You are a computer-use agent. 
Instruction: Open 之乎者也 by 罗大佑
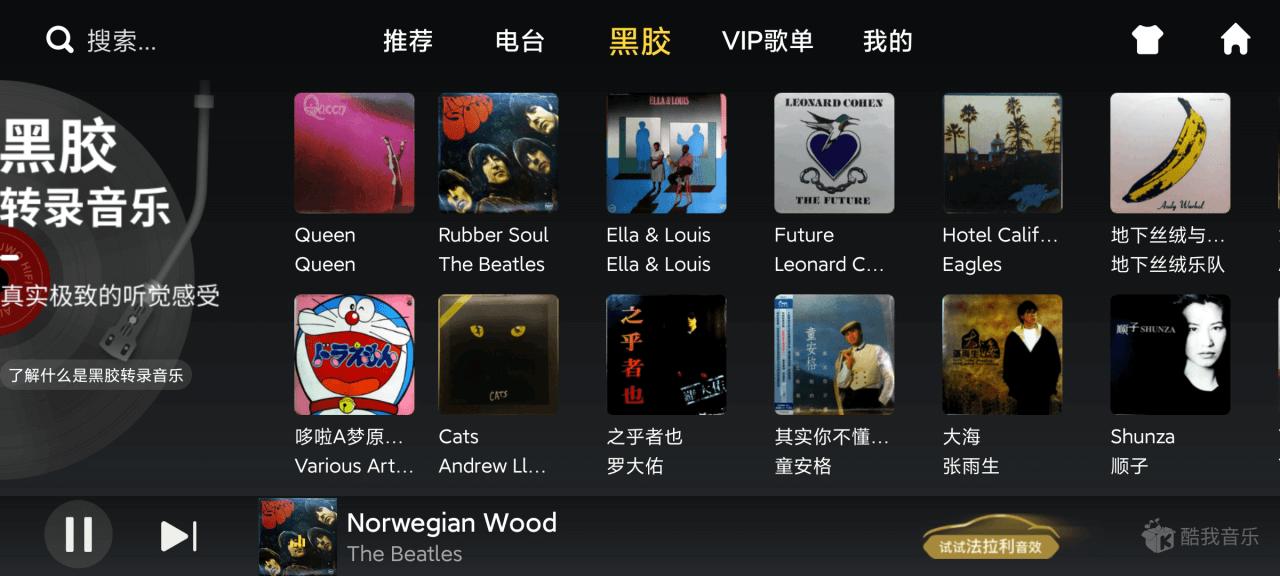pos(666,354)
